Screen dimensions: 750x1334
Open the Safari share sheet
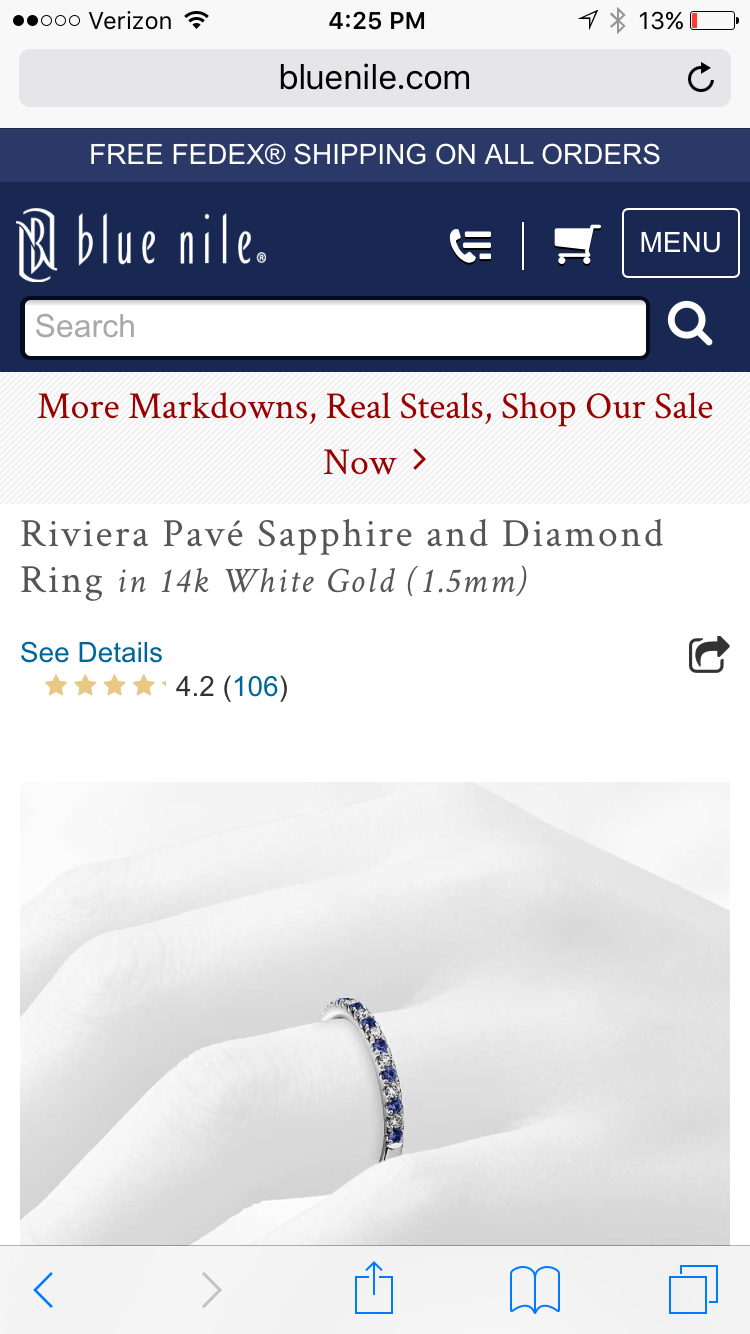pos(374,1288)
